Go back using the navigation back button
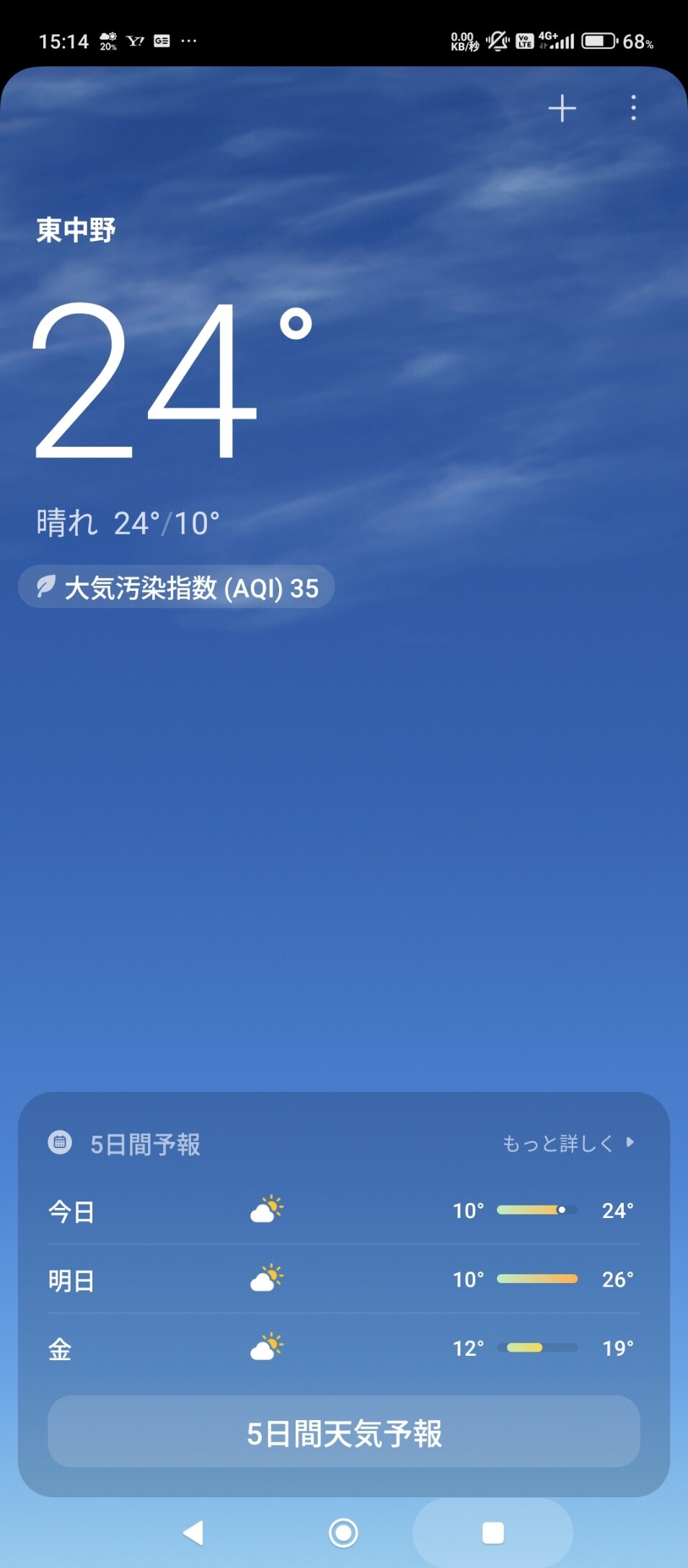Image resolution: width=688 pixels, height=1568 pixels. point(193,1532)
